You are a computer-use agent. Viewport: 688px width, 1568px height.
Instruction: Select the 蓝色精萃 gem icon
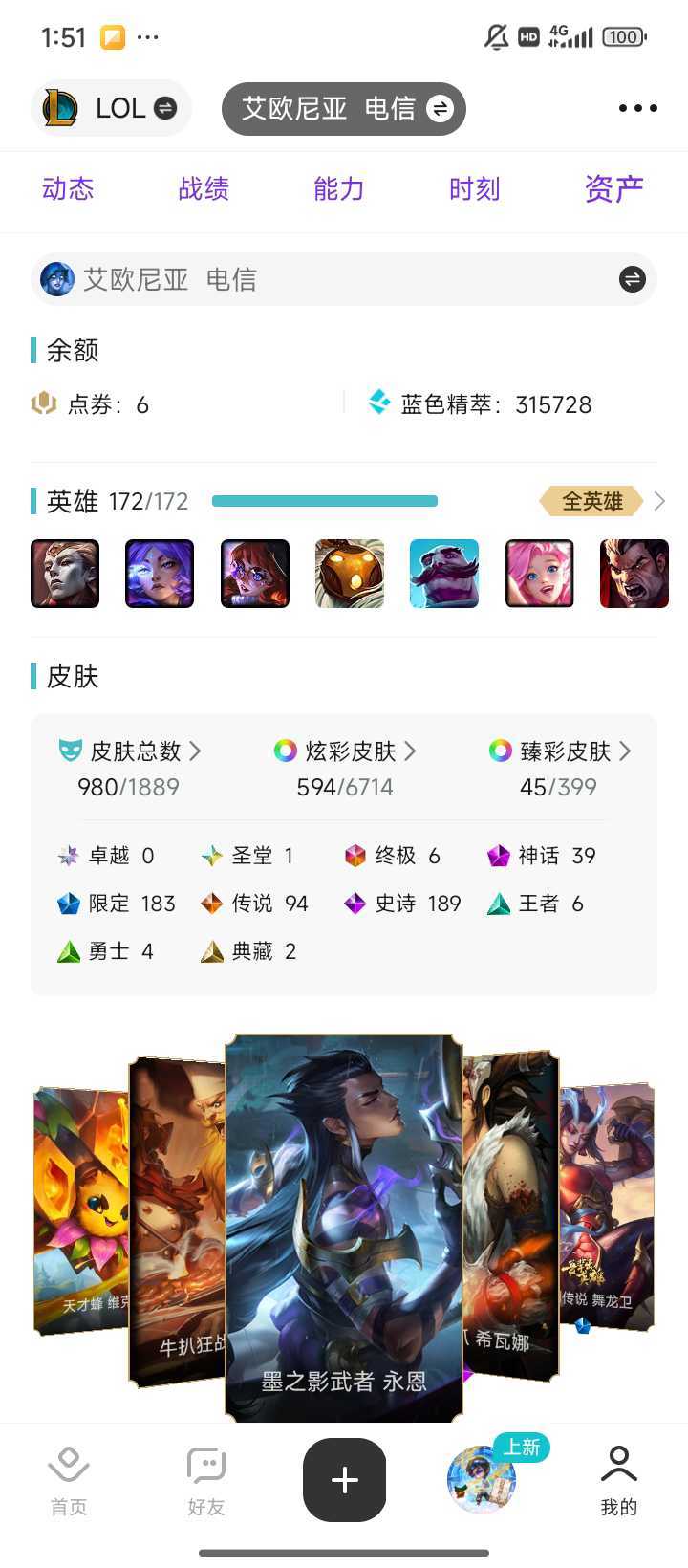[x=377, y=403]
